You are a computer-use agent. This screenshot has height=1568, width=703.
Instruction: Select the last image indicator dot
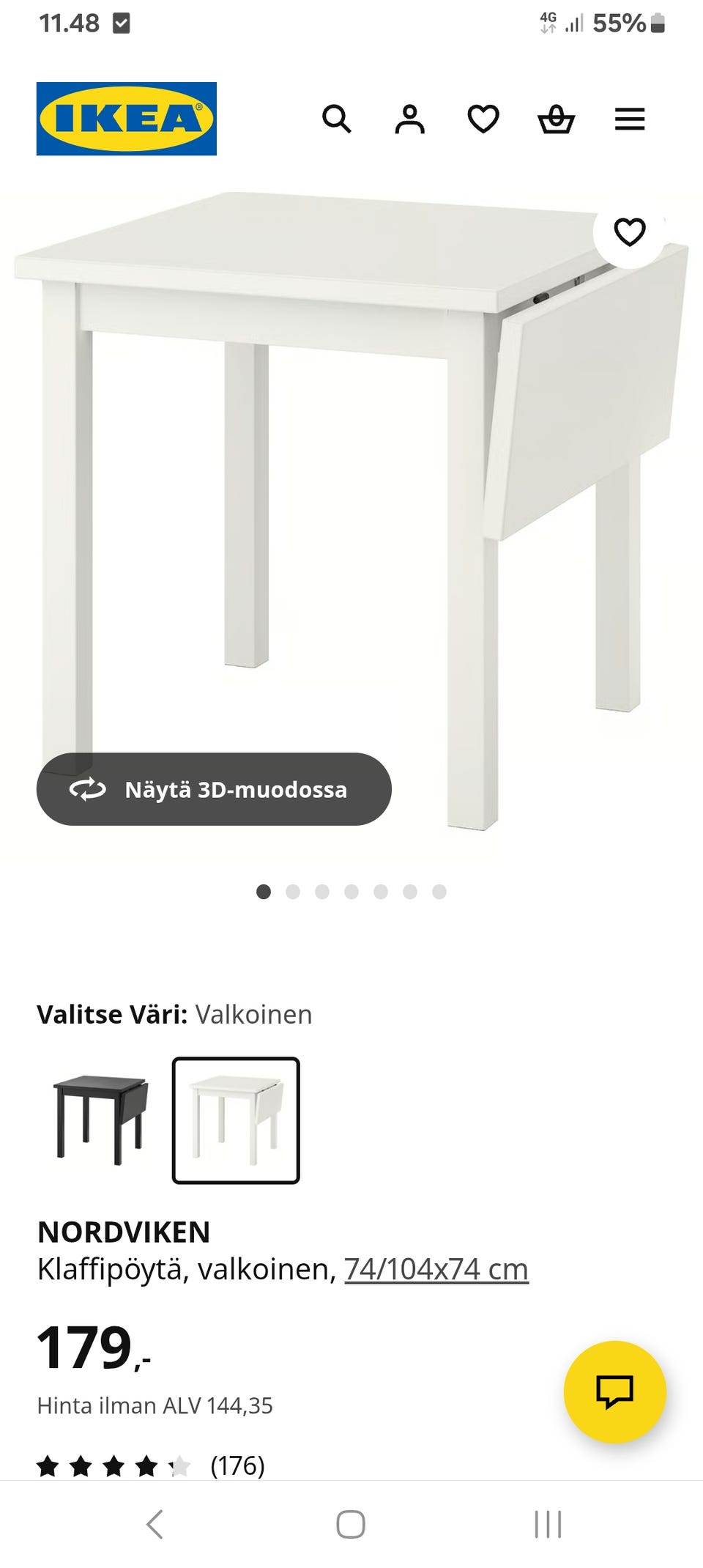tap(439, 892)
